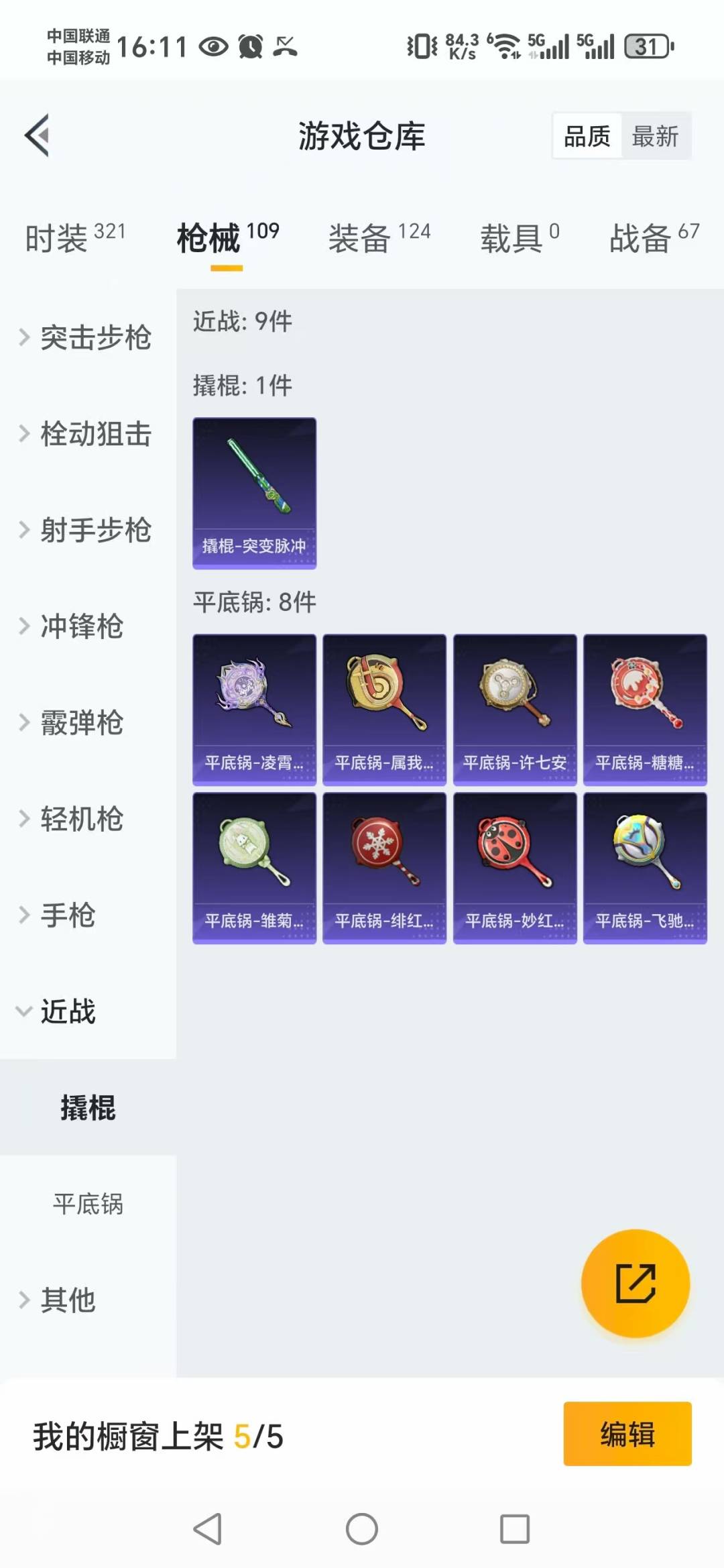Tap the system home button
Viewport: 724px width, 1568px height.
pos(362,1529)
